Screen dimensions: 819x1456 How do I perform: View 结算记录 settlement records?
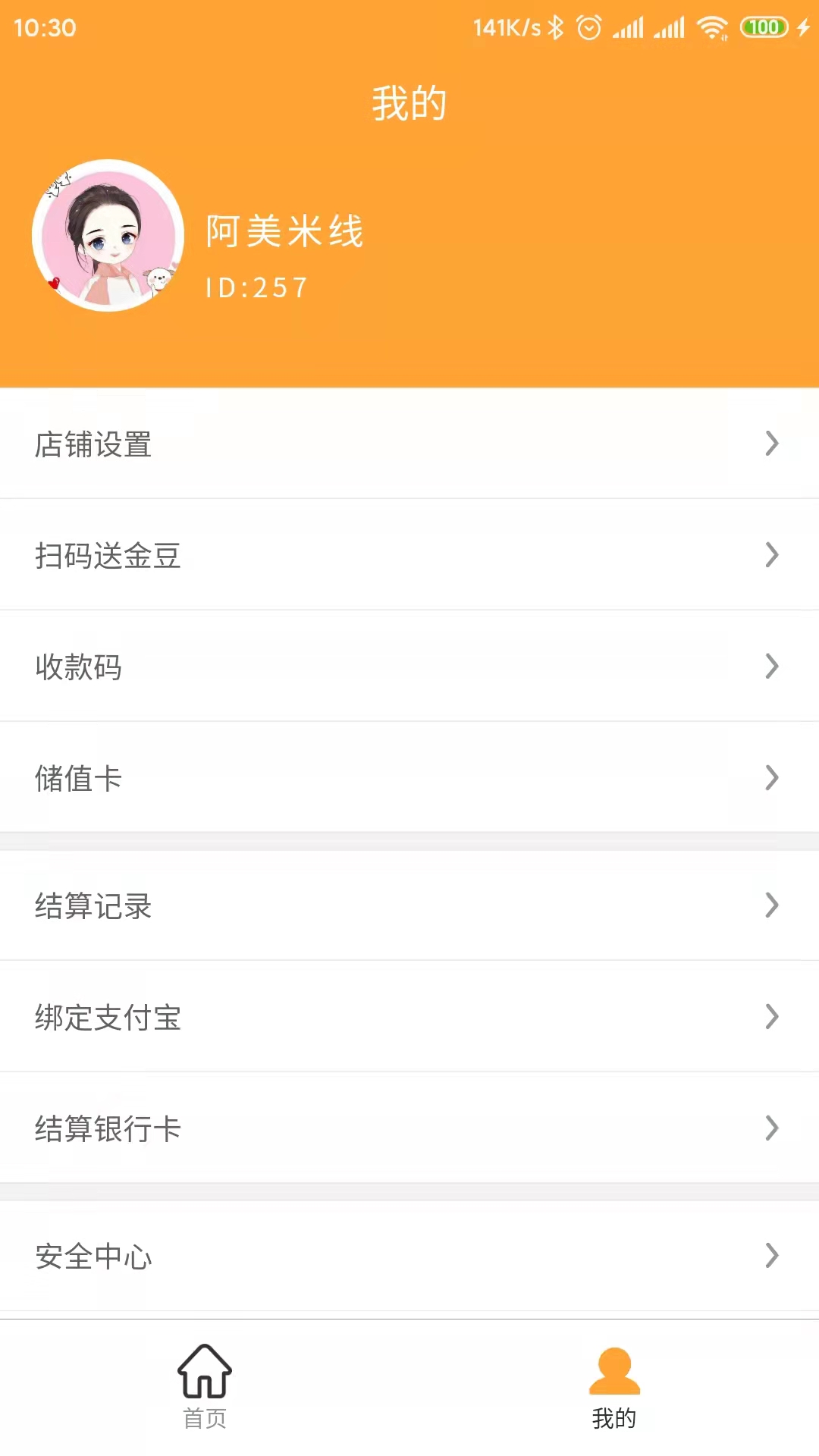409,905
